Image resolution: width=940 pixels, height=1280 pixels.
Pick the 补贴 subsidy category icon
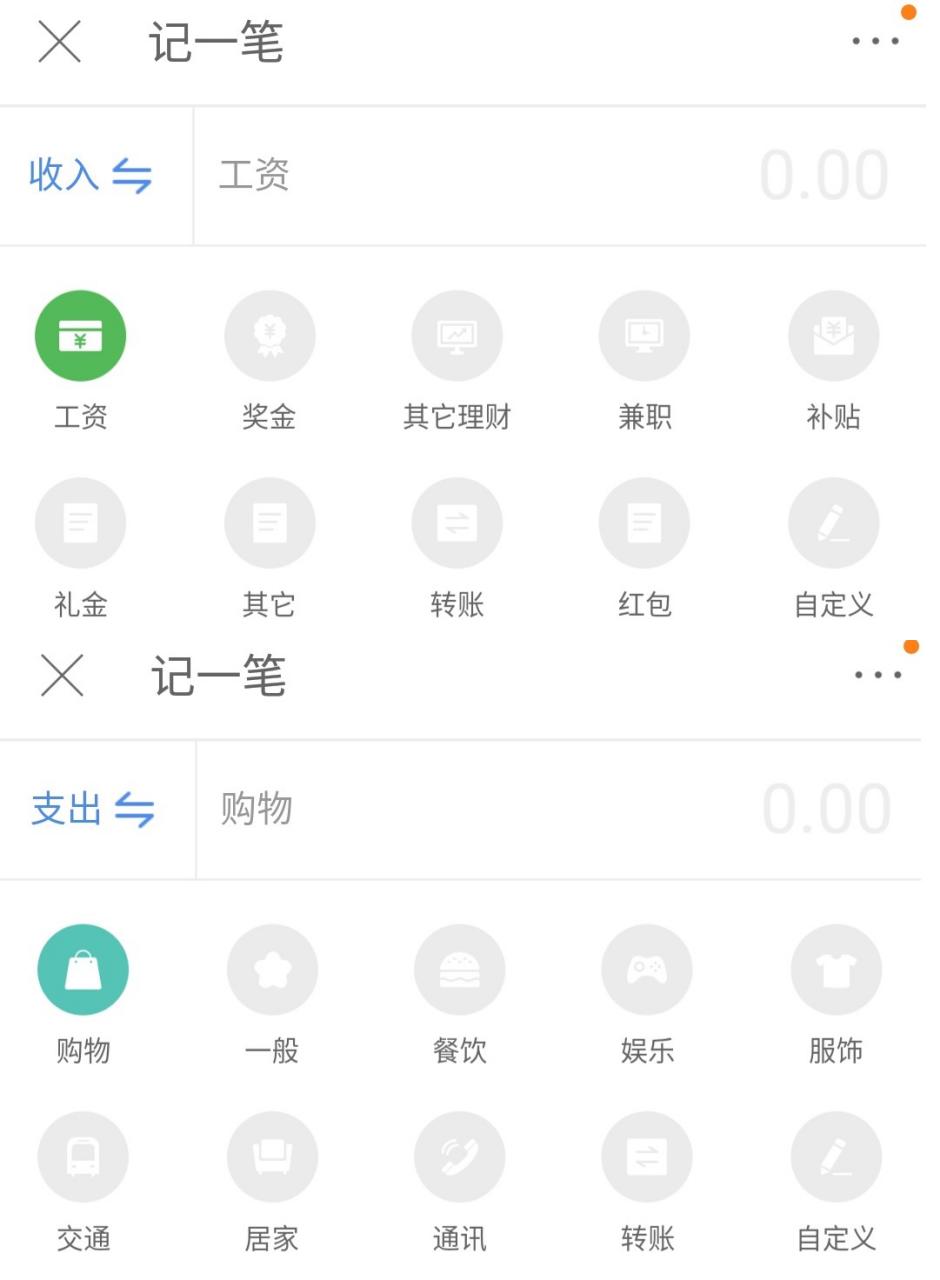point(833,336)
